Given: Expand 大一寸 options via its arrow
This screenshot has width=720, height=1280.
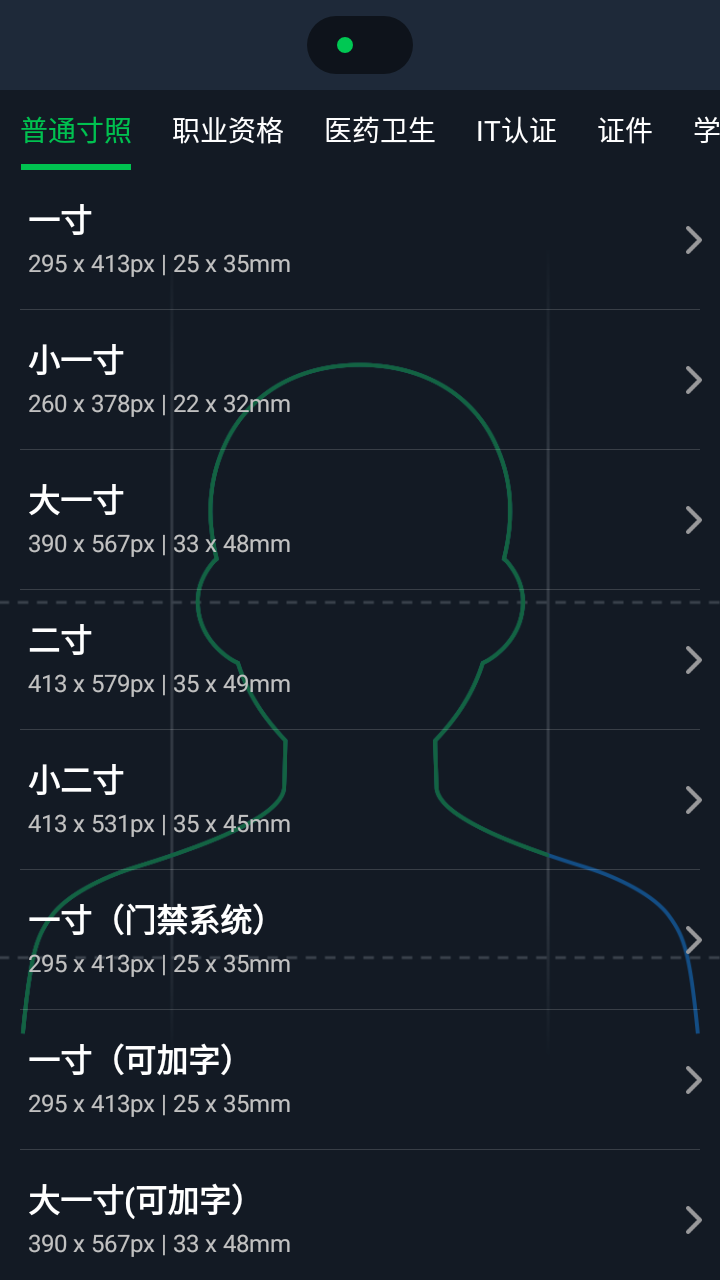Looking at the screenshot, I should (x=692, y=520).
